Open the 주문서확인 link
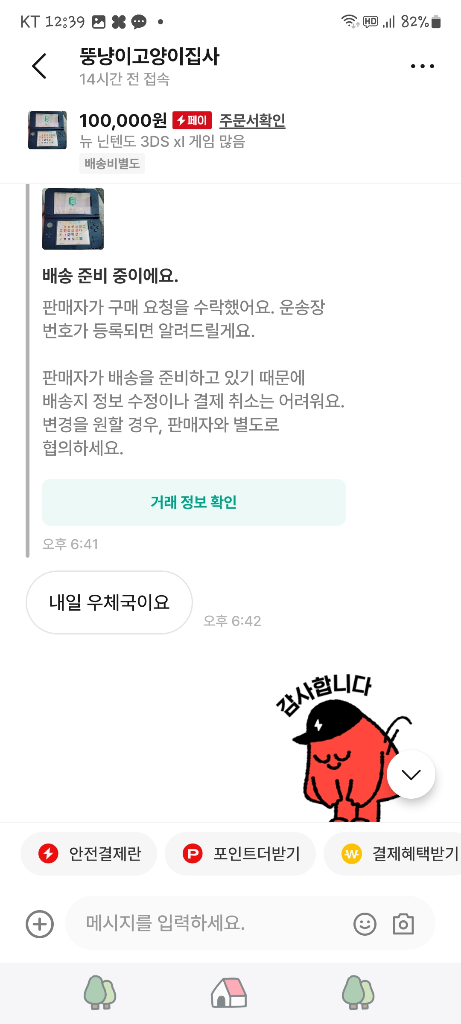Screen dimensions: 461x1024 tap(252, 121)
